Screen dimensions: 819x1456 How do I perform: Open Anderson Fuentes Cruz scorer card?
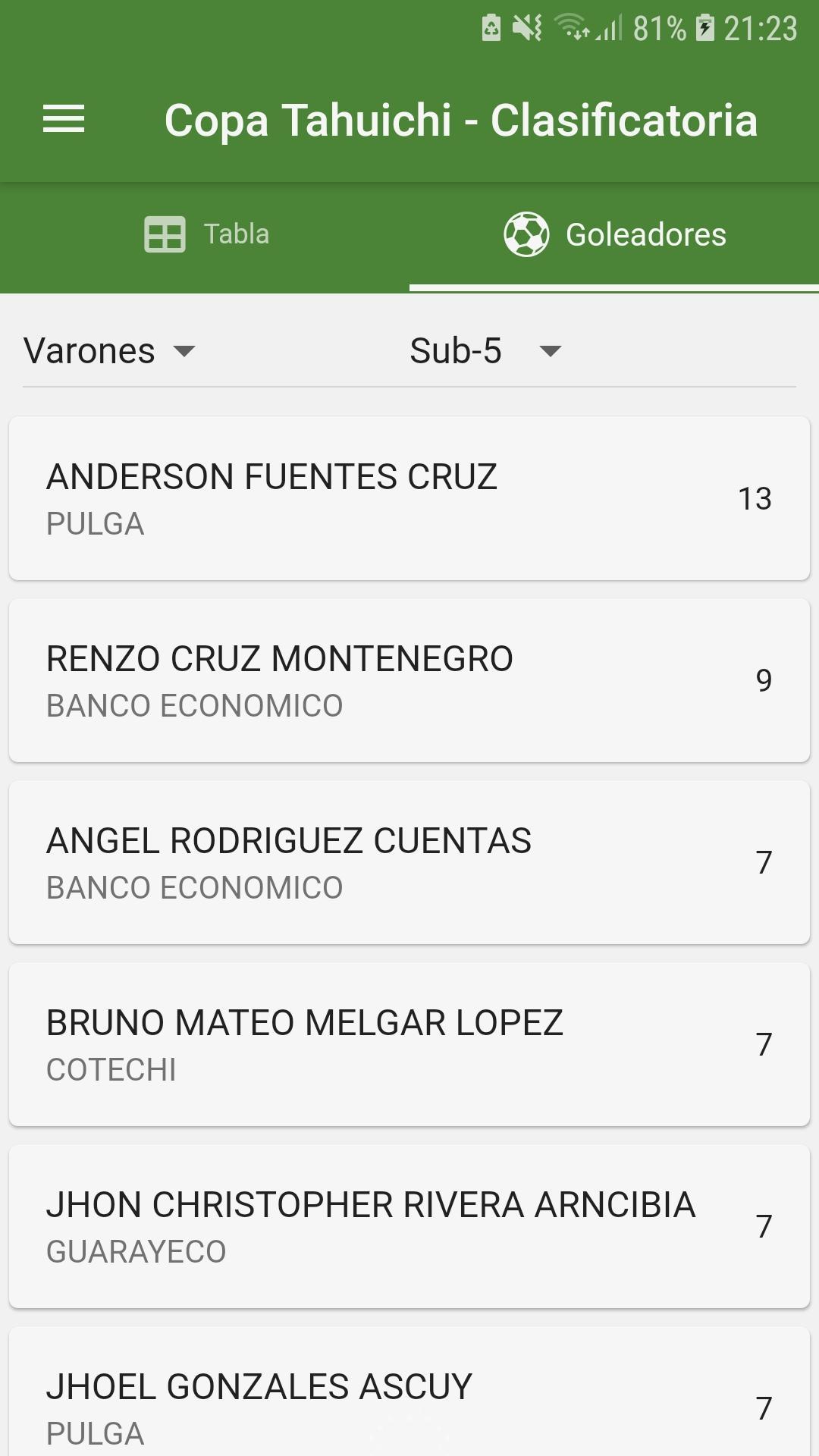tap(409, 498)
